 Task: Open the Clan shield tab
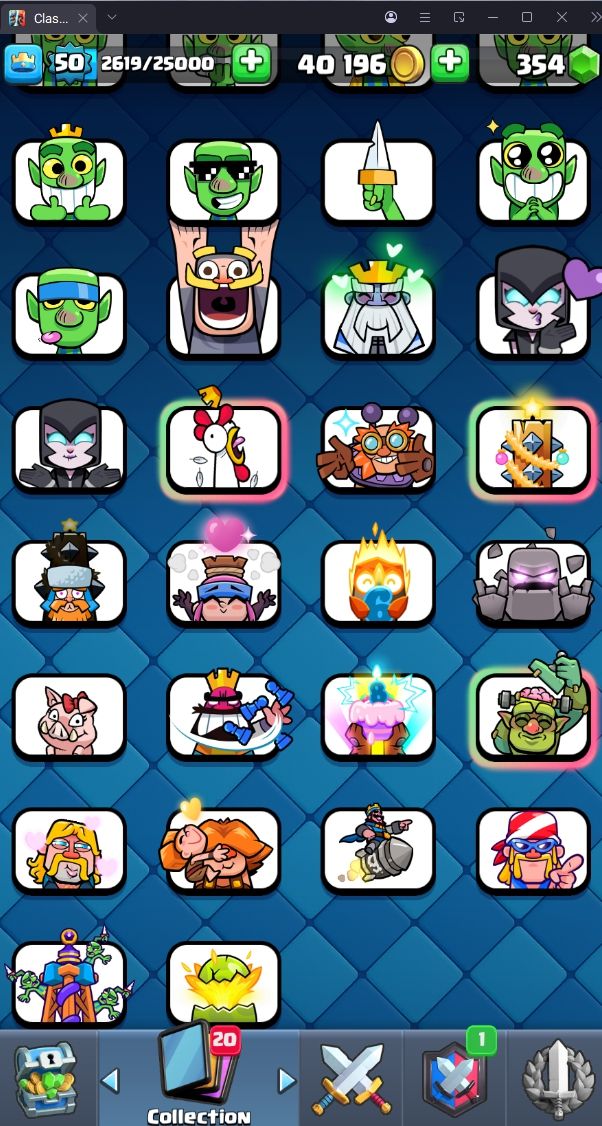click(x=453, y=1078)
